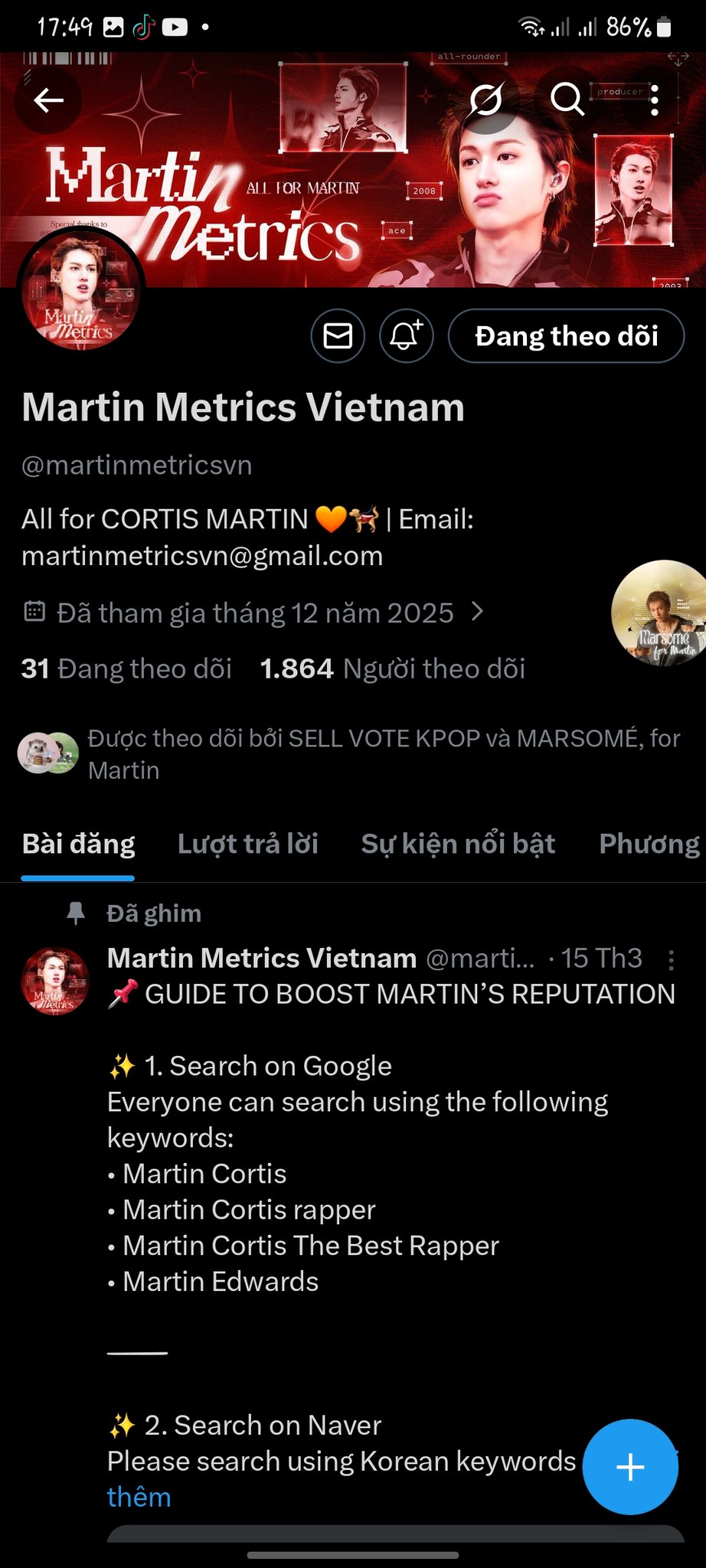
Task: Switch to the Lượt trả lời tab
Action: coord(247,844)
